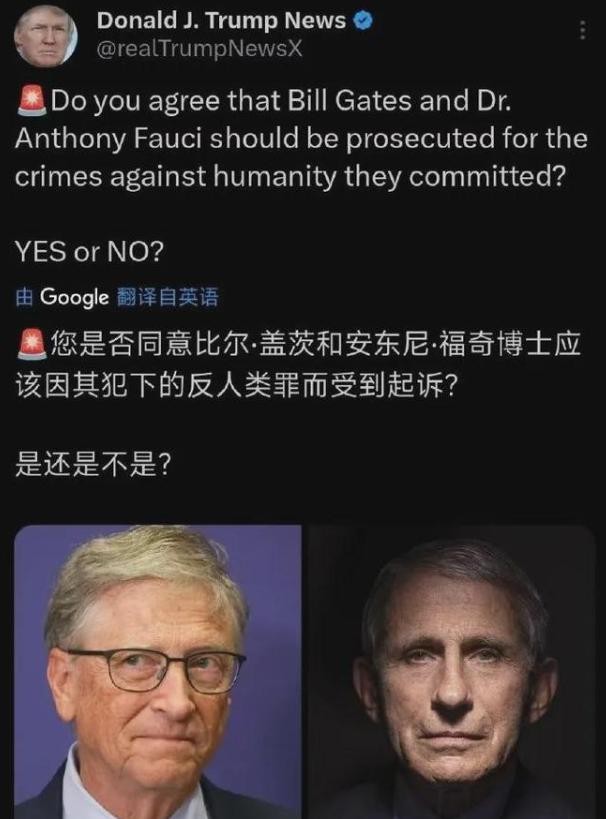The height and width of the screenshot is (819, 606).
Task: Open the Donald J. Trump News profile avatar
Action: [x=45, y=35]
